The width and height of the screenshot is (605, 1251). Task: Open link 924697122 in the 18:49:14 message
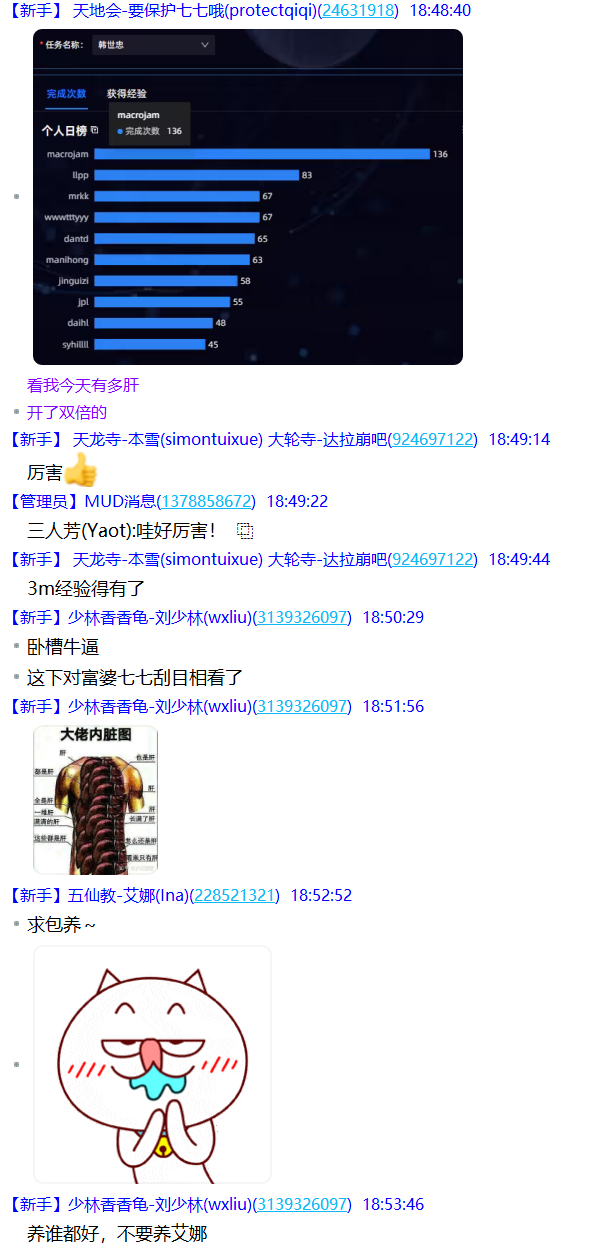coord(432,439)
